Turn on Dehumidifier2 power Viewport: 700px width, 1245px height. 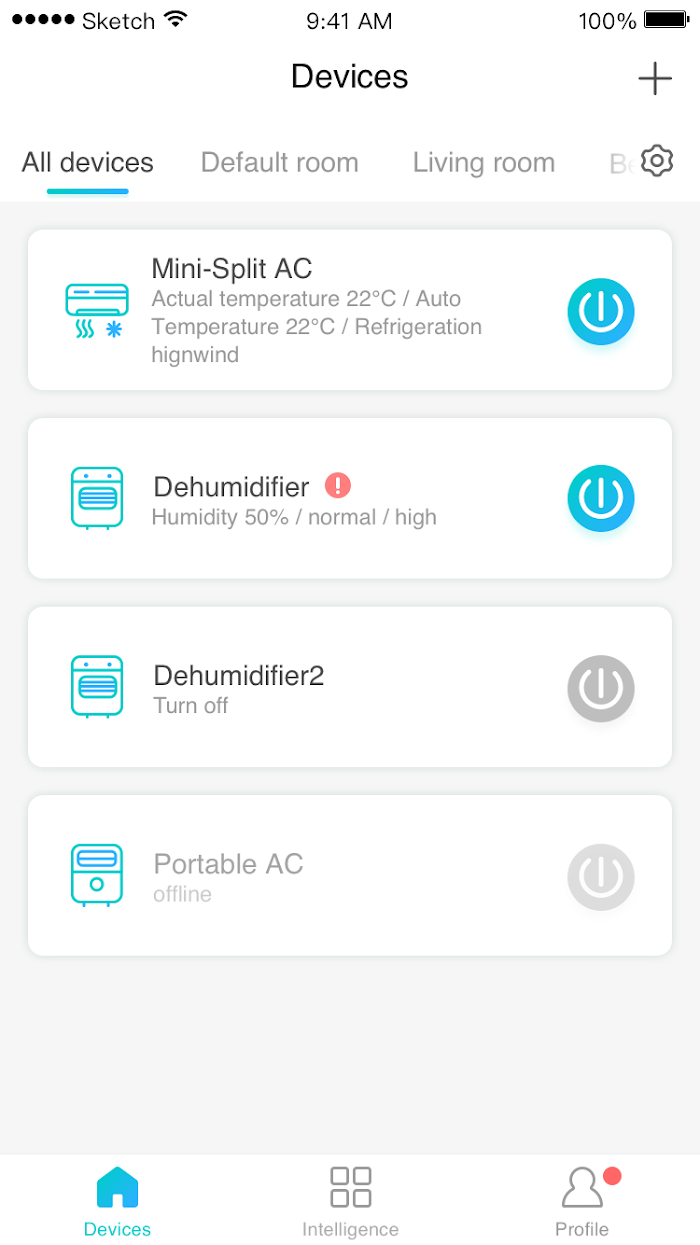[x=601, y=688]
